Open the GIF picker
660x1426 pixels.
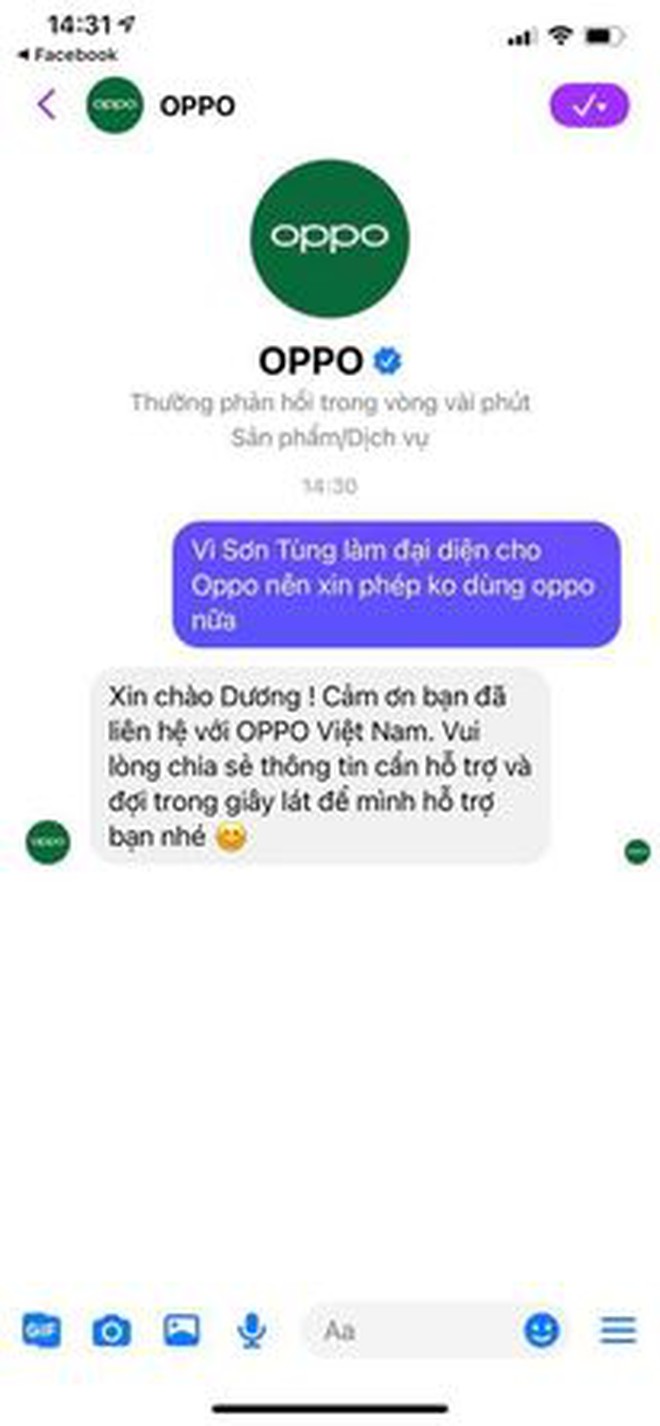[x=41, y=1330]
